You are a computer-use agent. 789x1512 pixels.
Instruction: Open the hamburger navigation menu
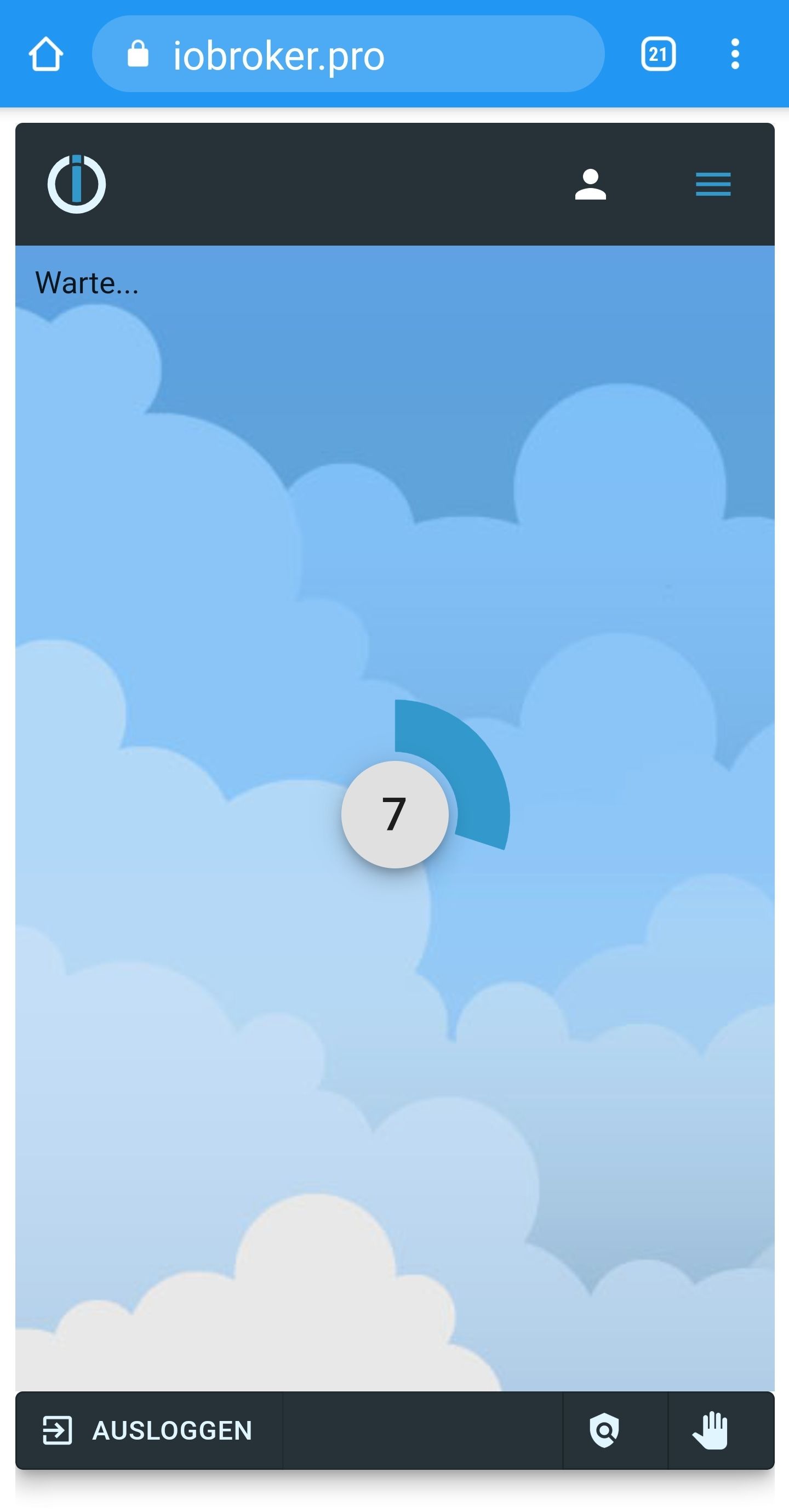pyautogui.click(x=713, y=184)
